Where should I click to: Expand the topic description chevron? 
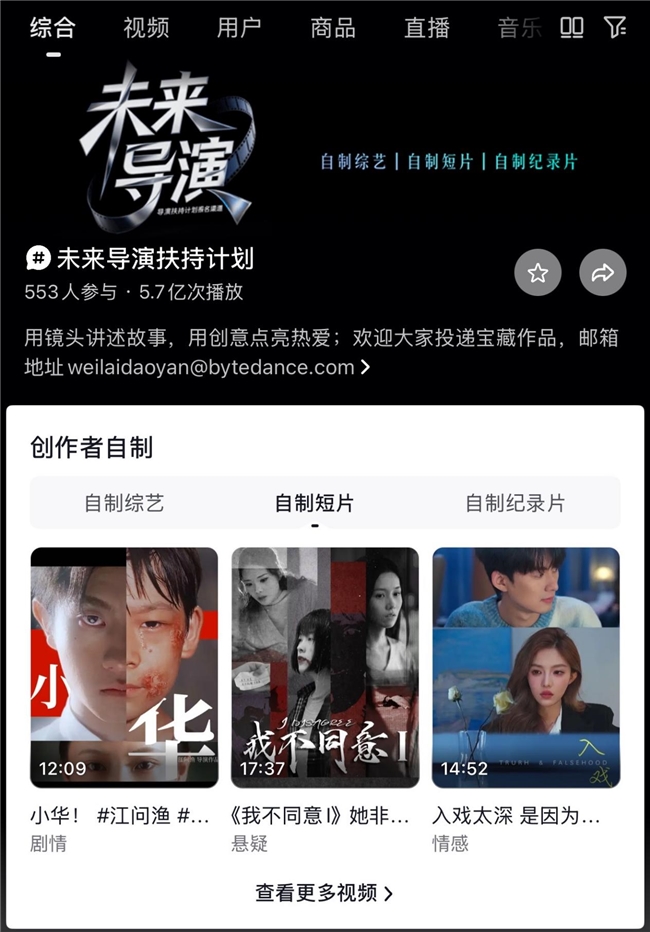pos(366,368)
